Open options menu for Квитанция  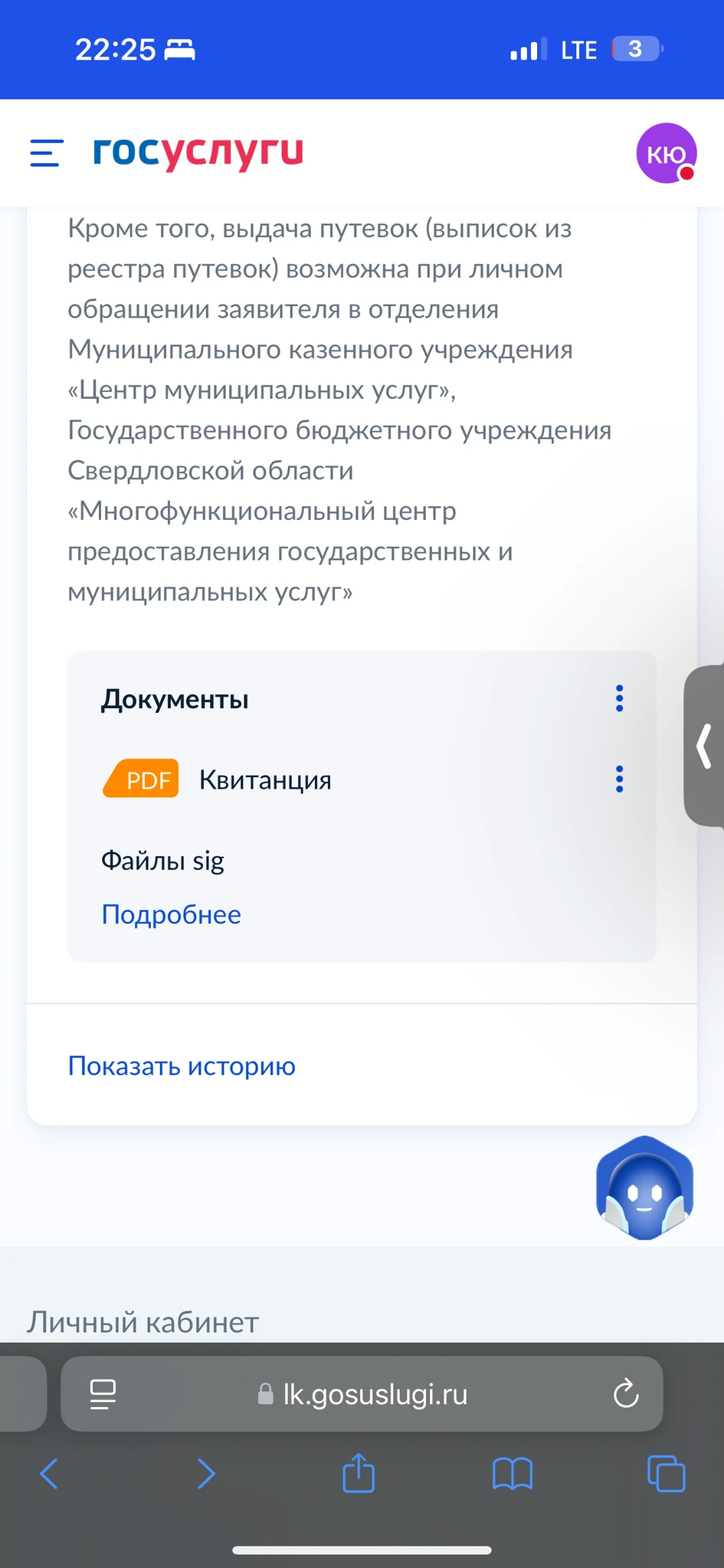[x=619, y=779]
